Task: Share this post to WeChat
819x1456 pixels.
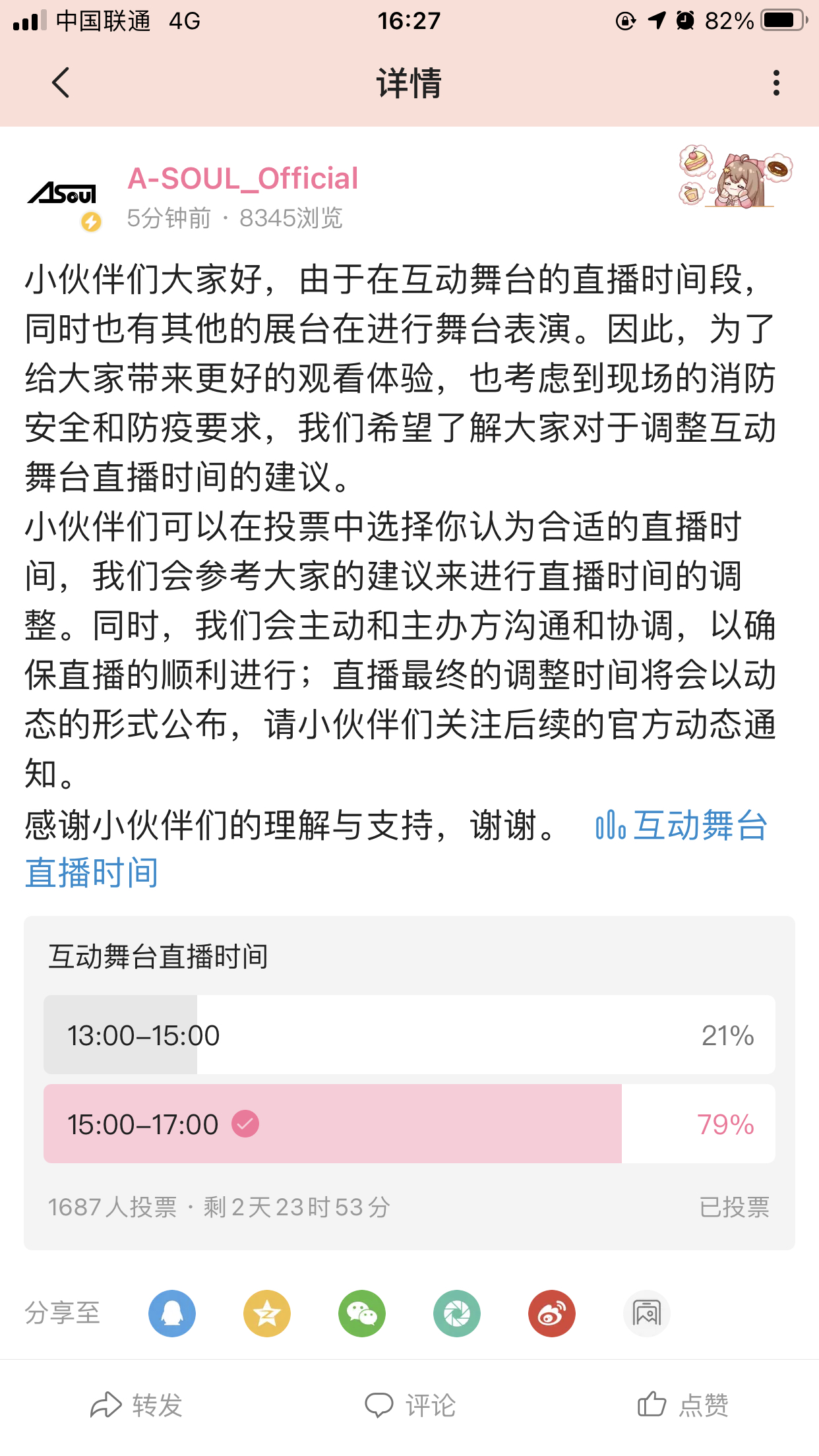Action: pyautogui.click(x=362, y=1314)
